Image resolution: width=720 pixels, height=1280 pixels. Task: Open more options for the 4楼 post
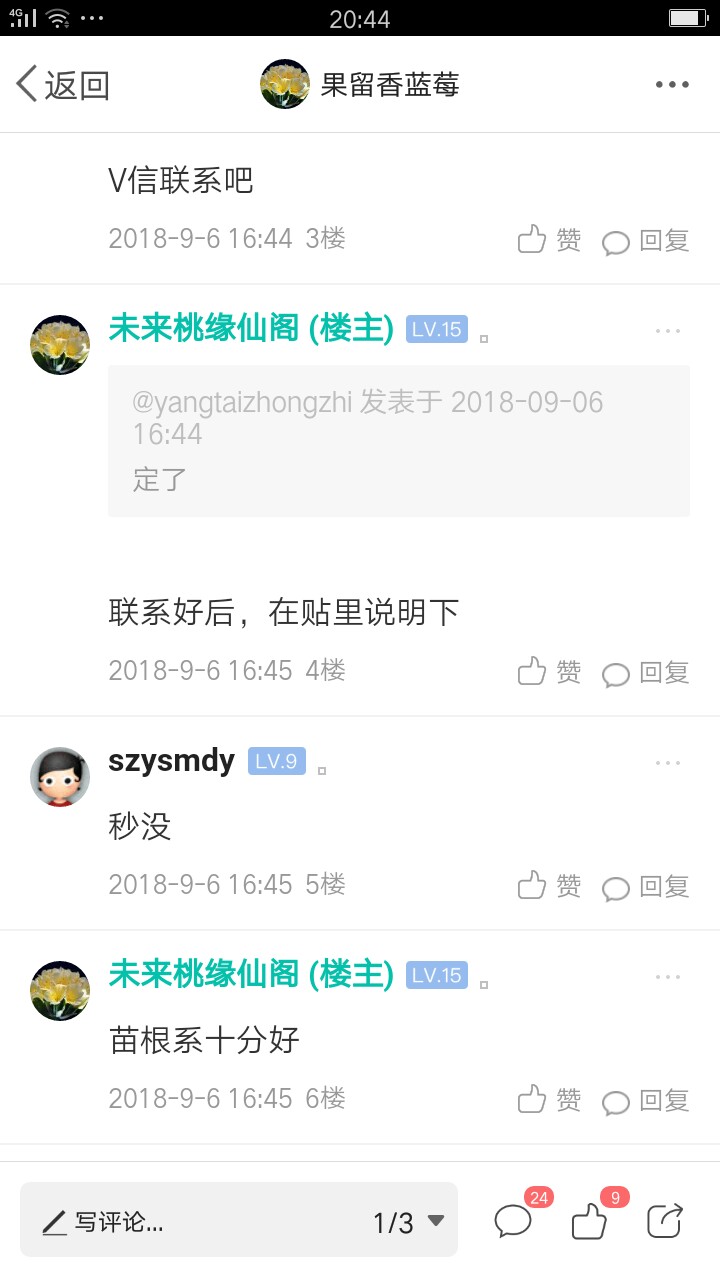click(668, 331)
